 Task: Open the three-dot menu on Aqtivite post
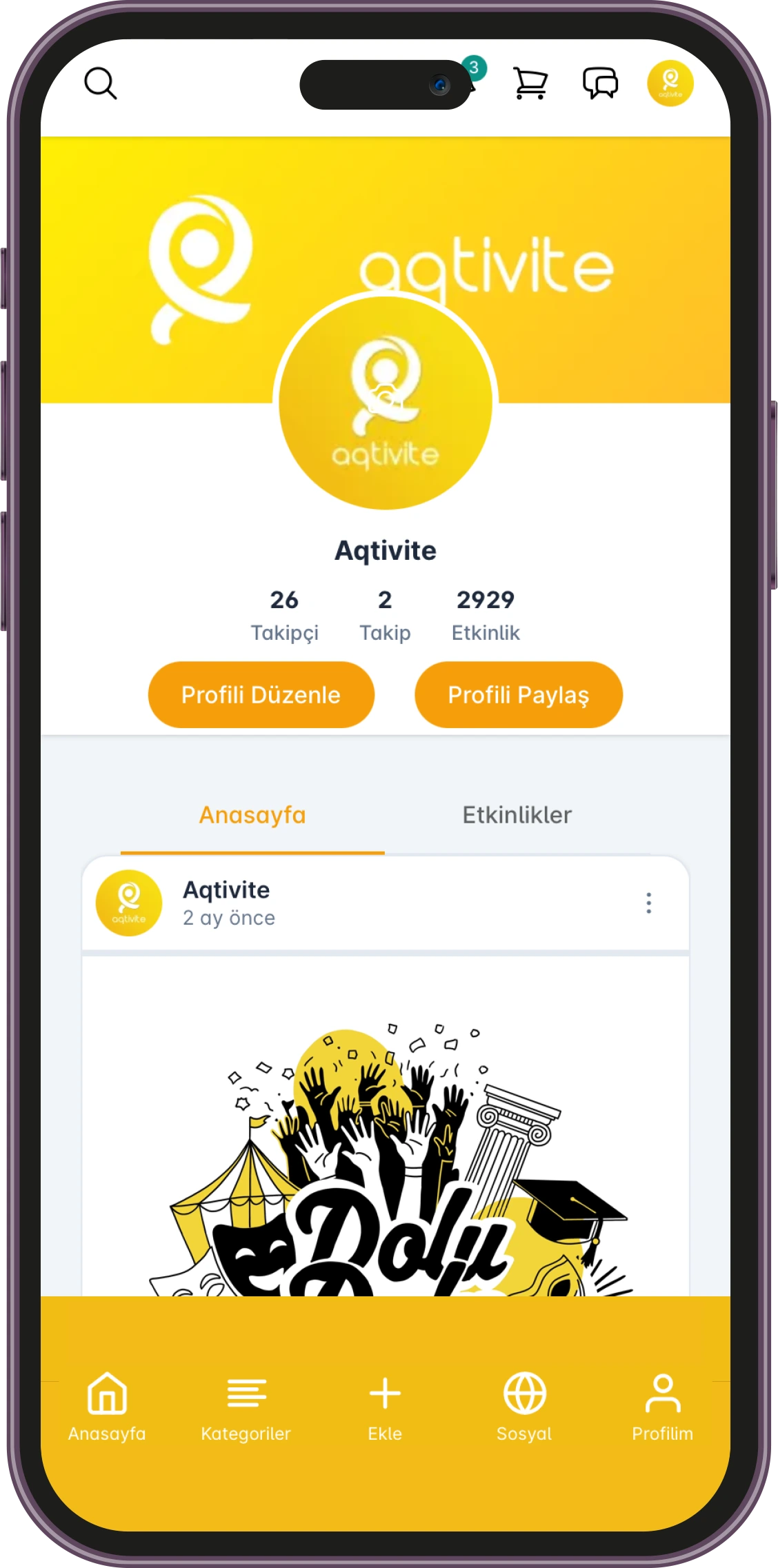point(648,903)
